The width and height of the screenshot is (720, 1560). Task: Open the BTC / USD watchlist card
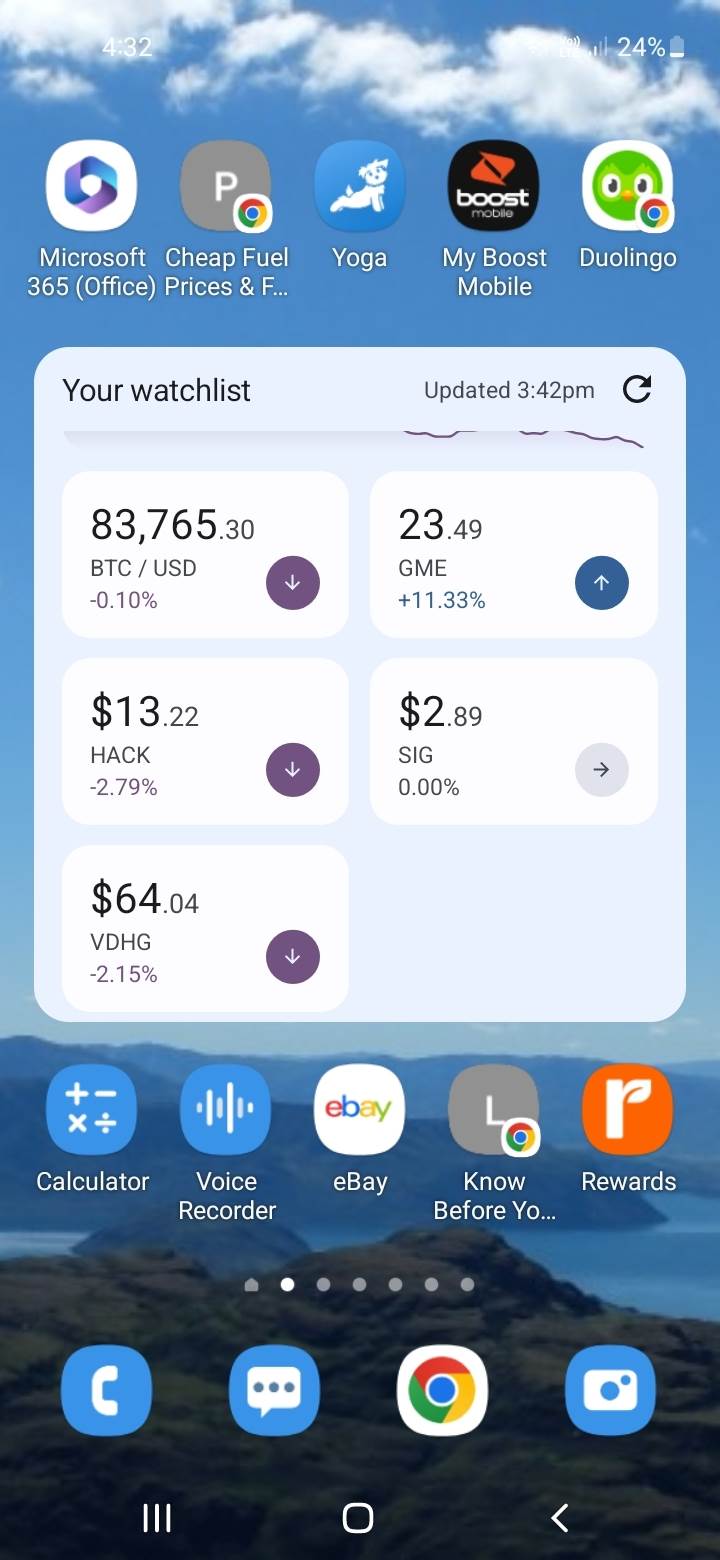click(x=205, y=554)
